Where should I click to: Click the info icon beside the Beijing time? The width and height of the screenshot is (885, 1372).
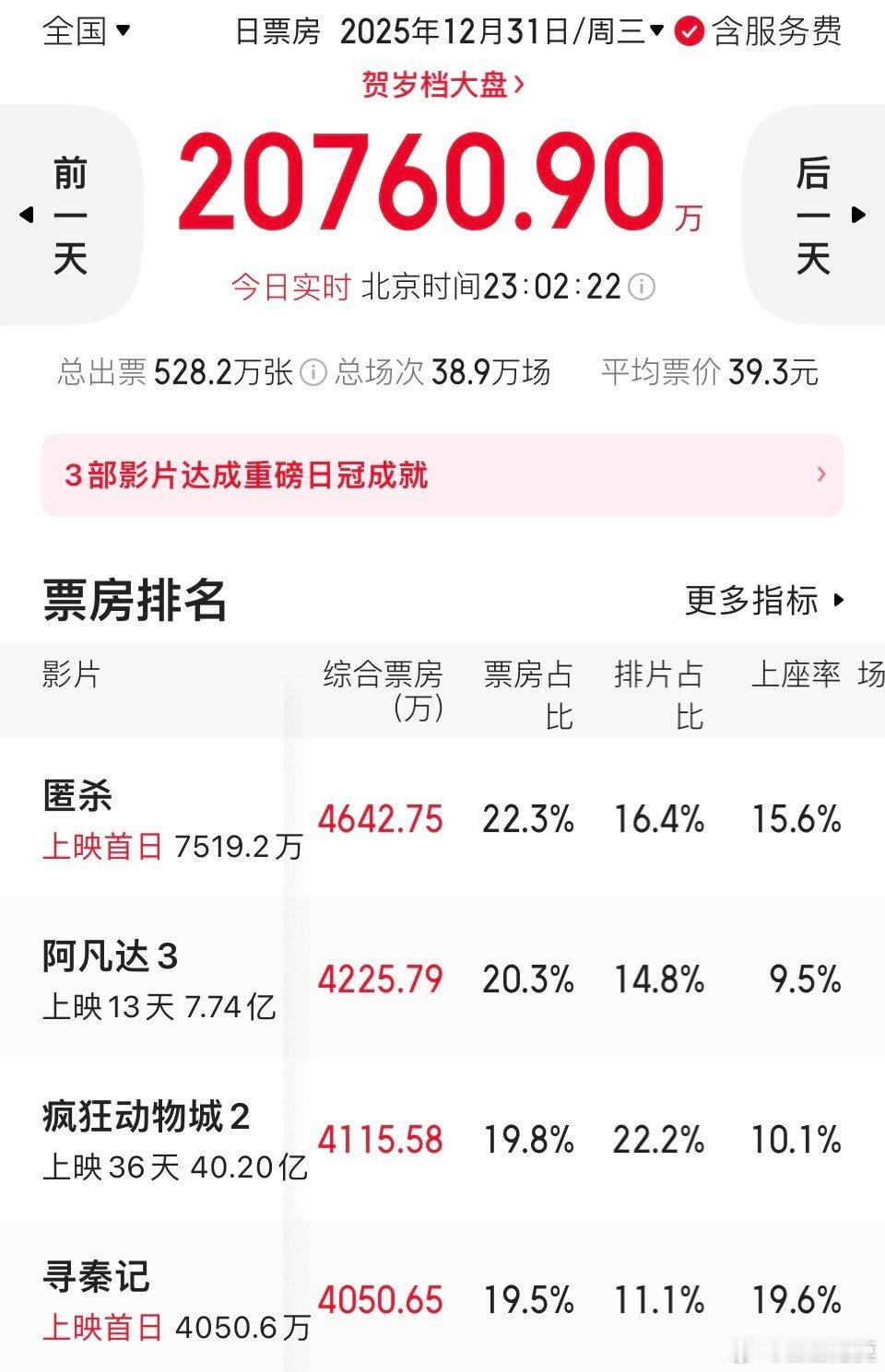(x=641, y=287)
